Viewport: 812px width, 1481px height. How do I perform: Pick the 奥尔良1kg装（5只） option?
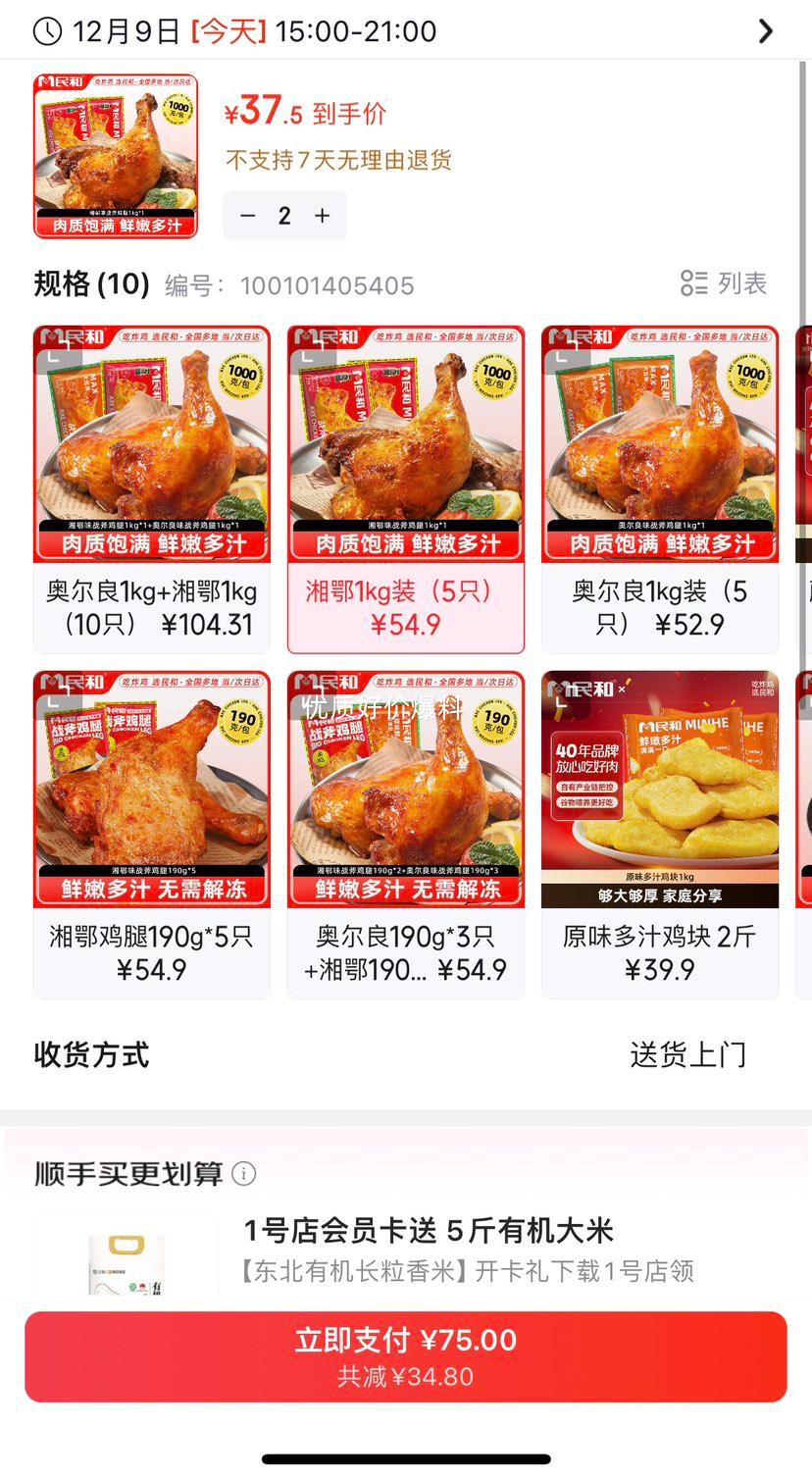(659, 488)
